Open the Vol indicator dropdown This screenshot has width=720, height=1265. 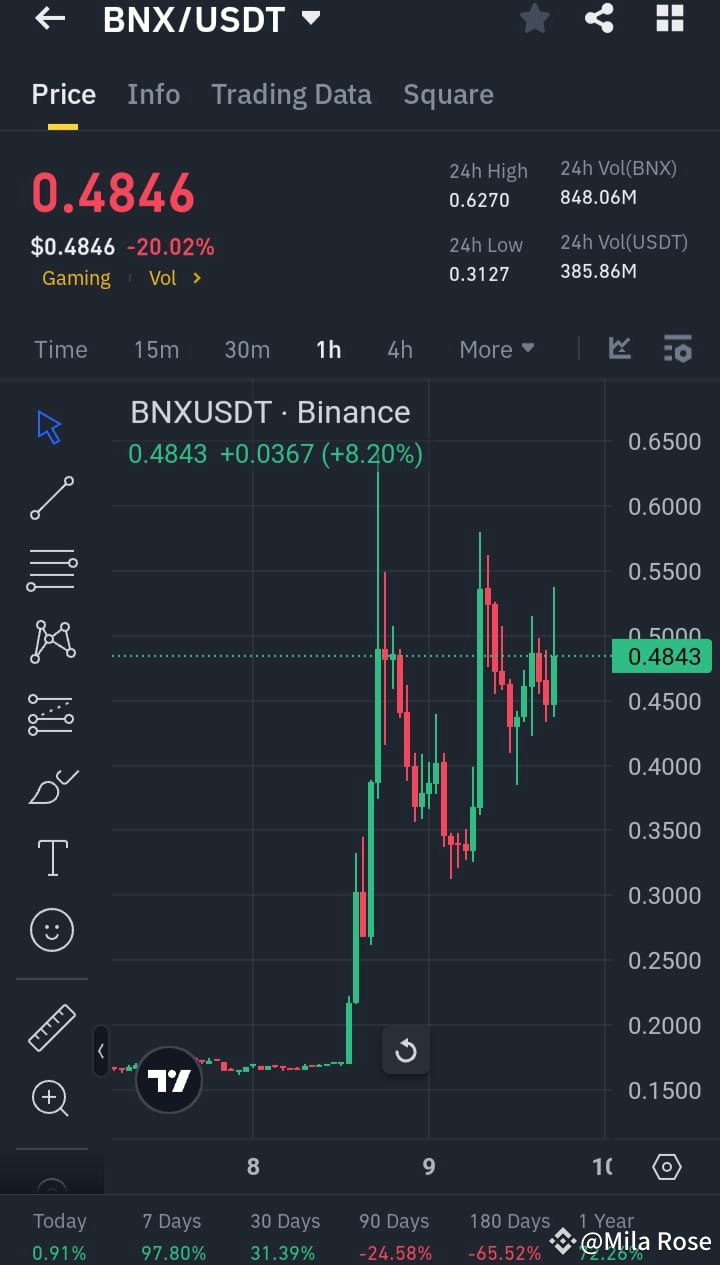pyautogui.click(x=175, y=278)
